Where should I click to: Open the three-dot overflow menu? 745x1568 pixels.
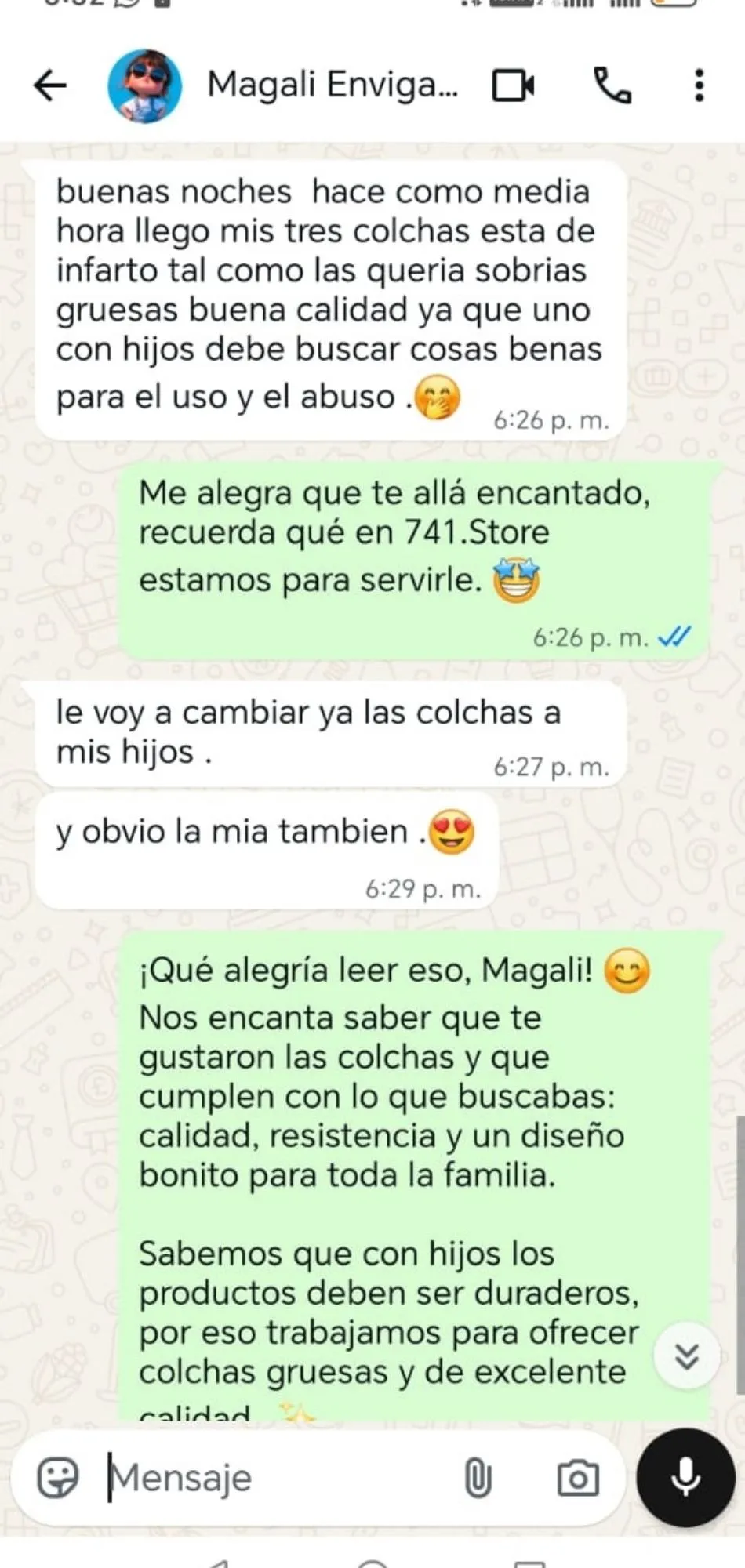[x=699, y=85]
